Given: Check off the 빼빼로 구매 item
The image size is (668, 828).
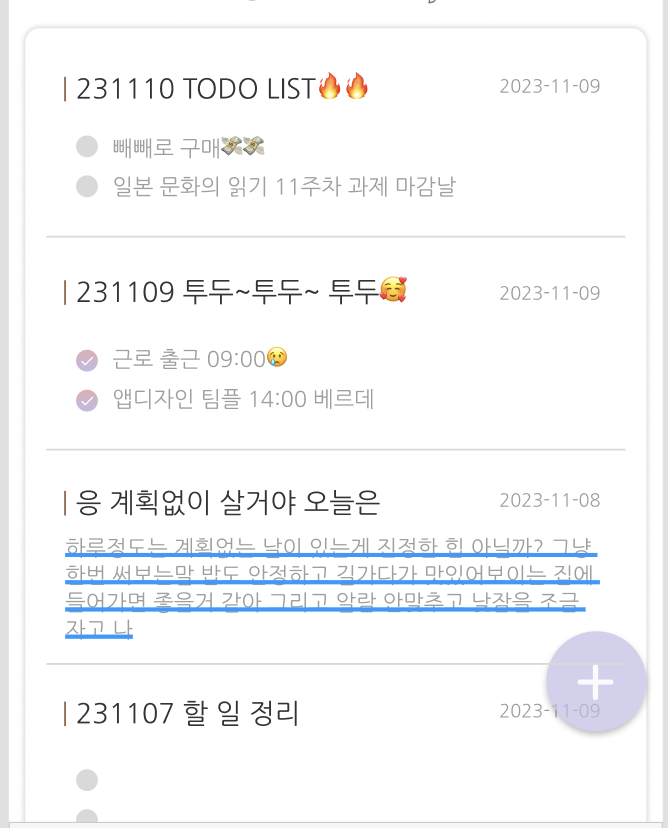Looking at the screenshot, I should (x=87, y=147).
